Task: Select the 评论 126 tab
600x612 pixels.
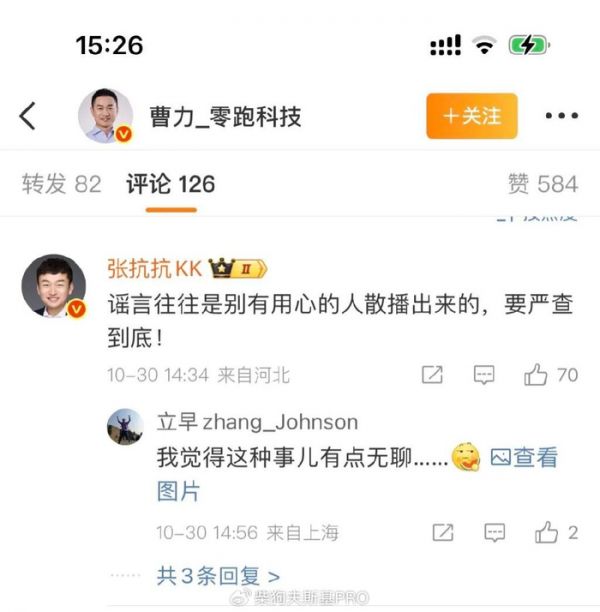Action: pos(170,184)
